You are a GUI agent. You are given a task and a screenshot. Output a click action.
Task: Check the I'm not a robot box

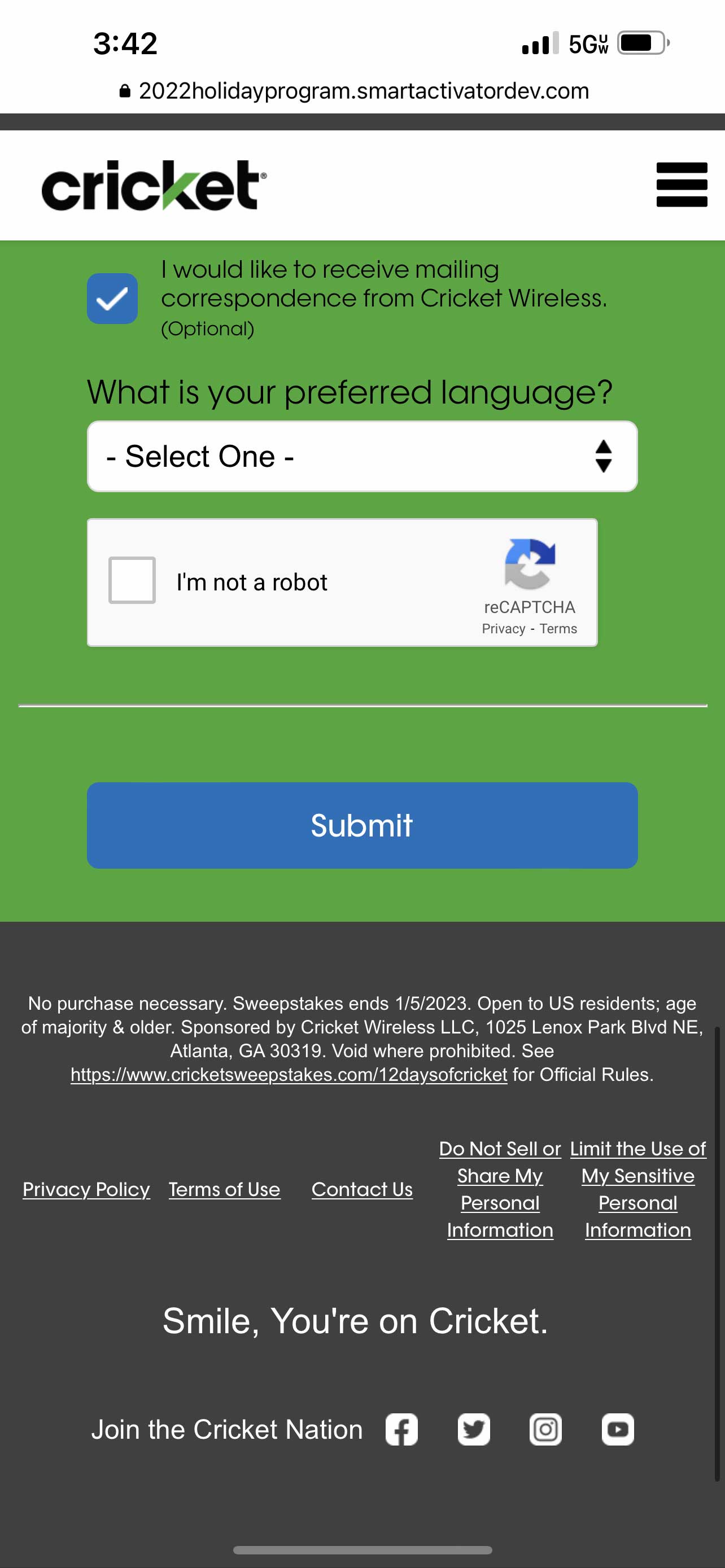tap(132, 580)
